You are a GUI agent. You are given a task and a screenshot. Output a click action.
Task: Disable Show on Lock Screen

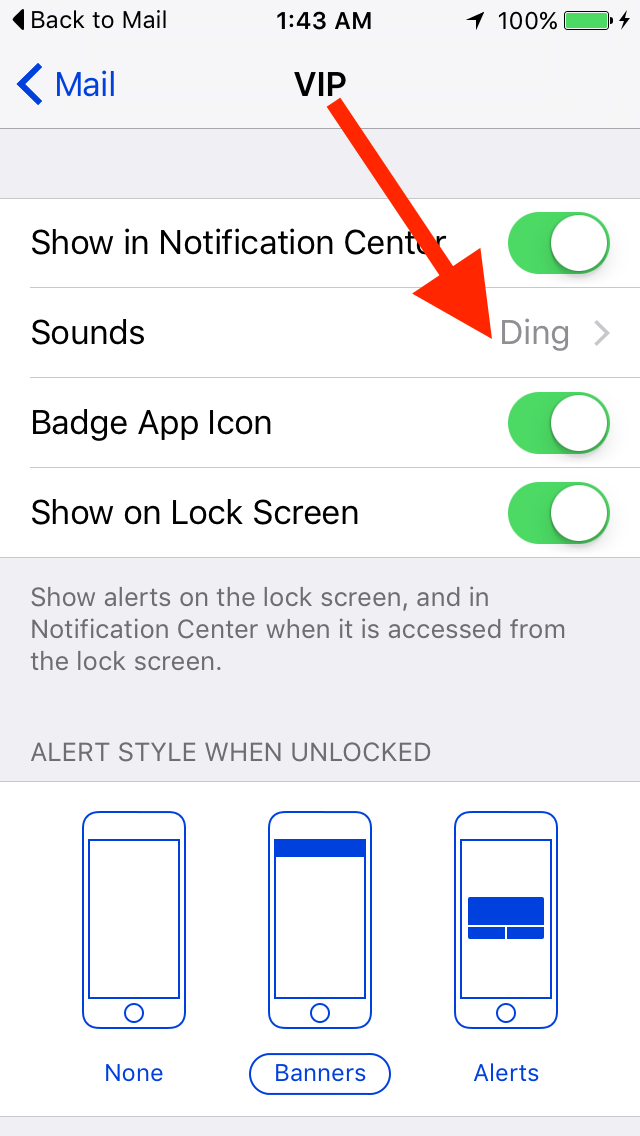click(558, 513)
